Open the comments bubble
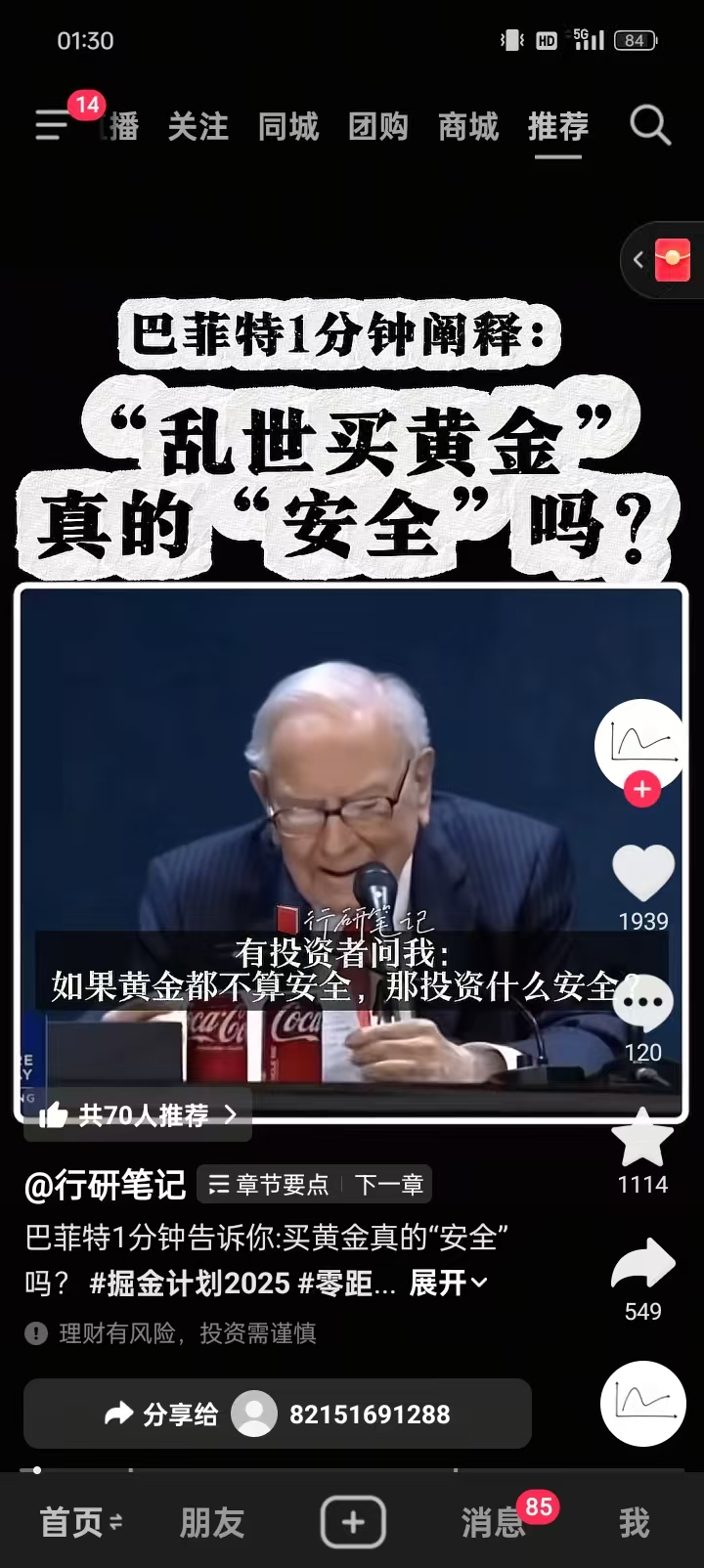Viewport: 704px width, 1568px height. (x=643, y=1004)
